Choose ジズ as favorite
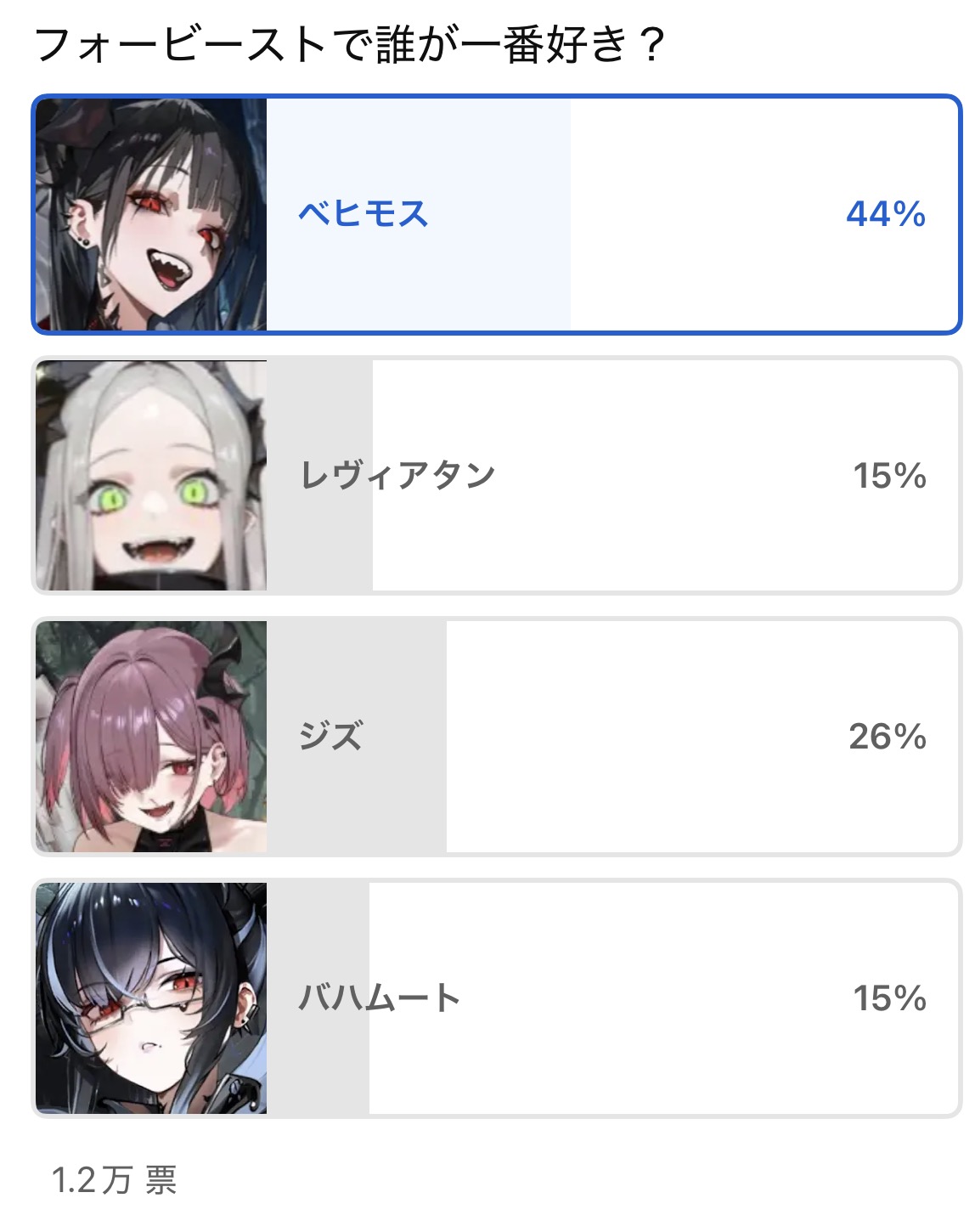This screenshot has width=975, height=1232. (497, 737)
